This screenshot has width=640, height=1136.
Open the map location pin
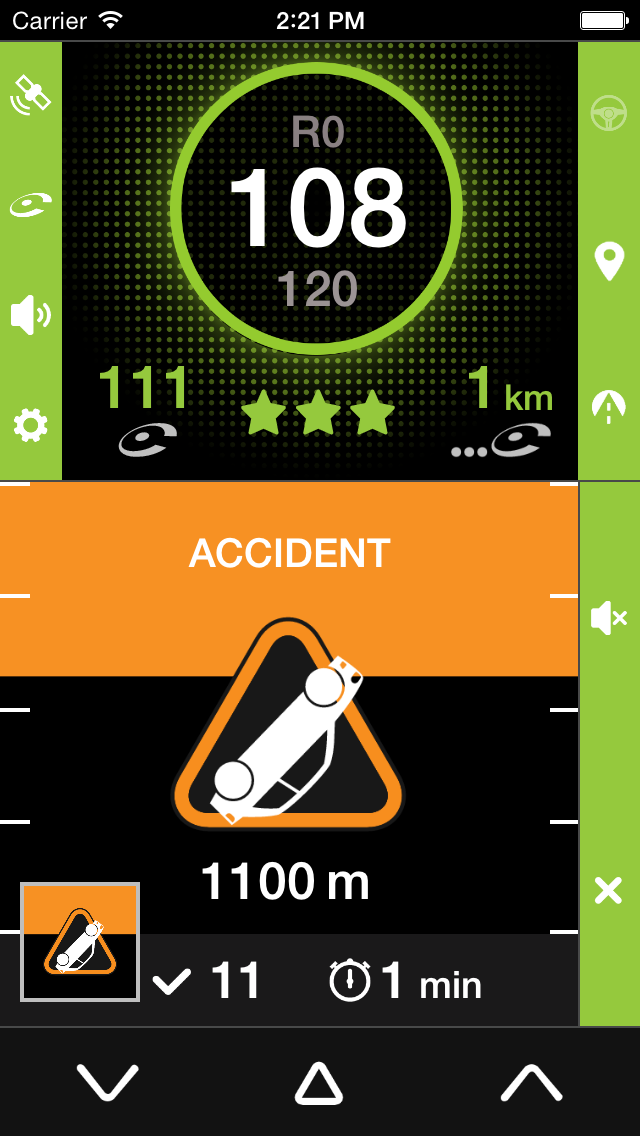tap(608, 261)
